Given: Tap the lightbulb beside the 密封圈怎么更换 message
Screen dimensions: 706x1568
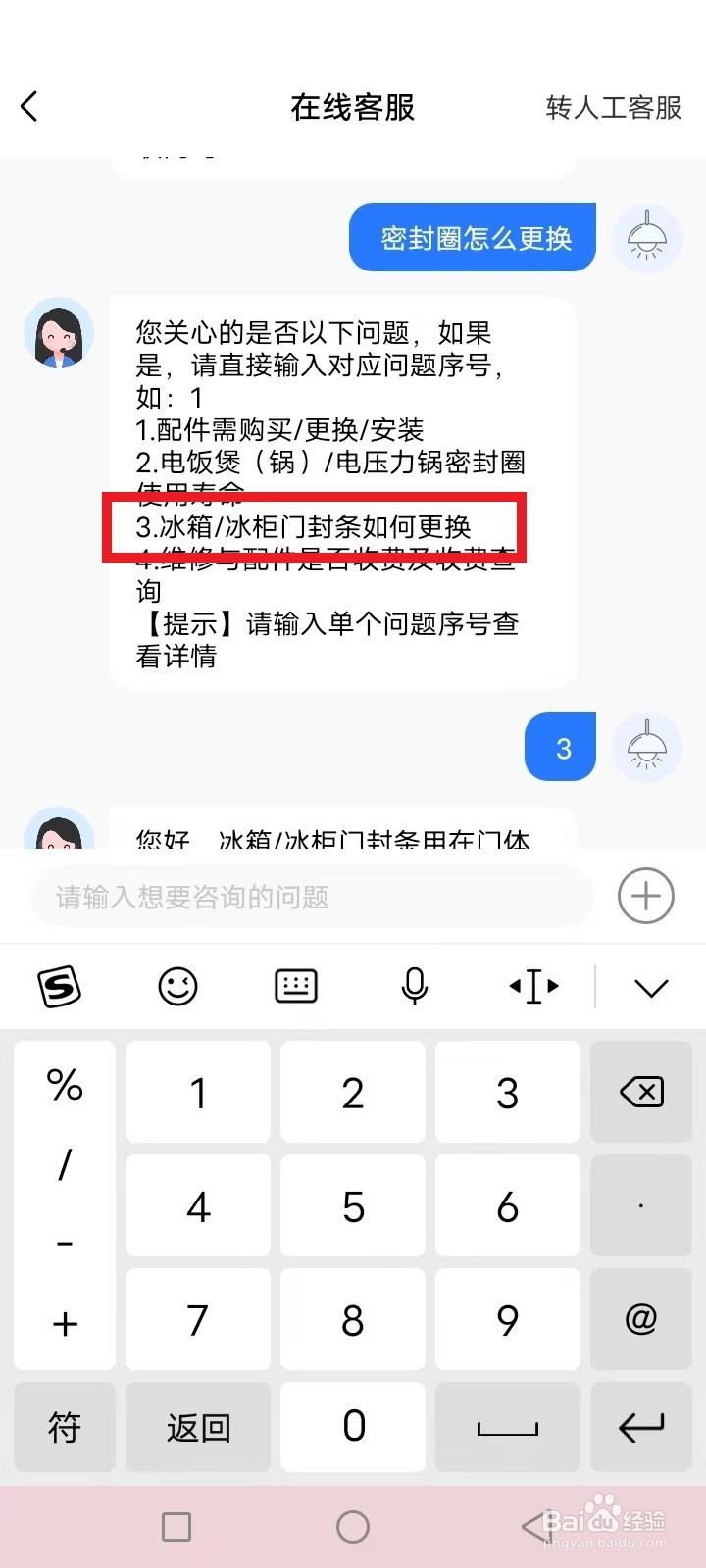Looking at the screenshot, I should tap(646, 237).
